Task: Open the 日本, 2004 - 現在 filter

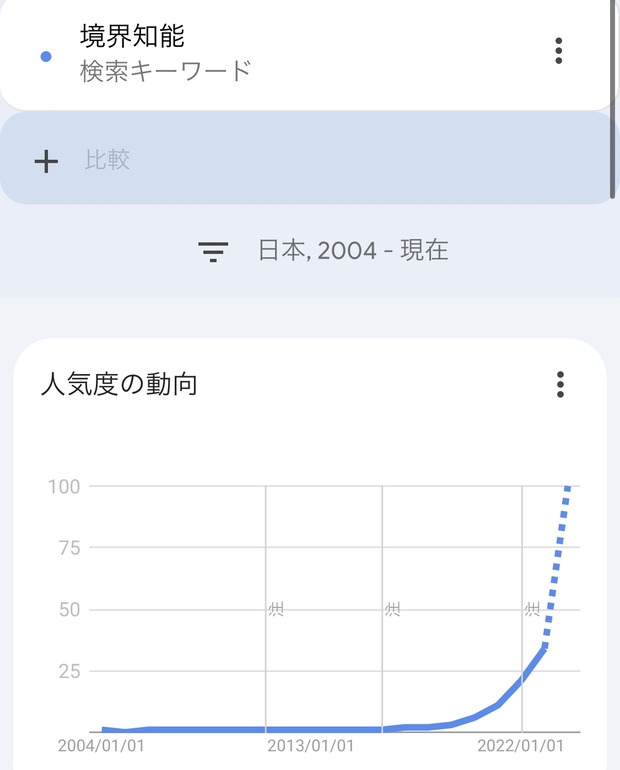Action: coord(323,250)
